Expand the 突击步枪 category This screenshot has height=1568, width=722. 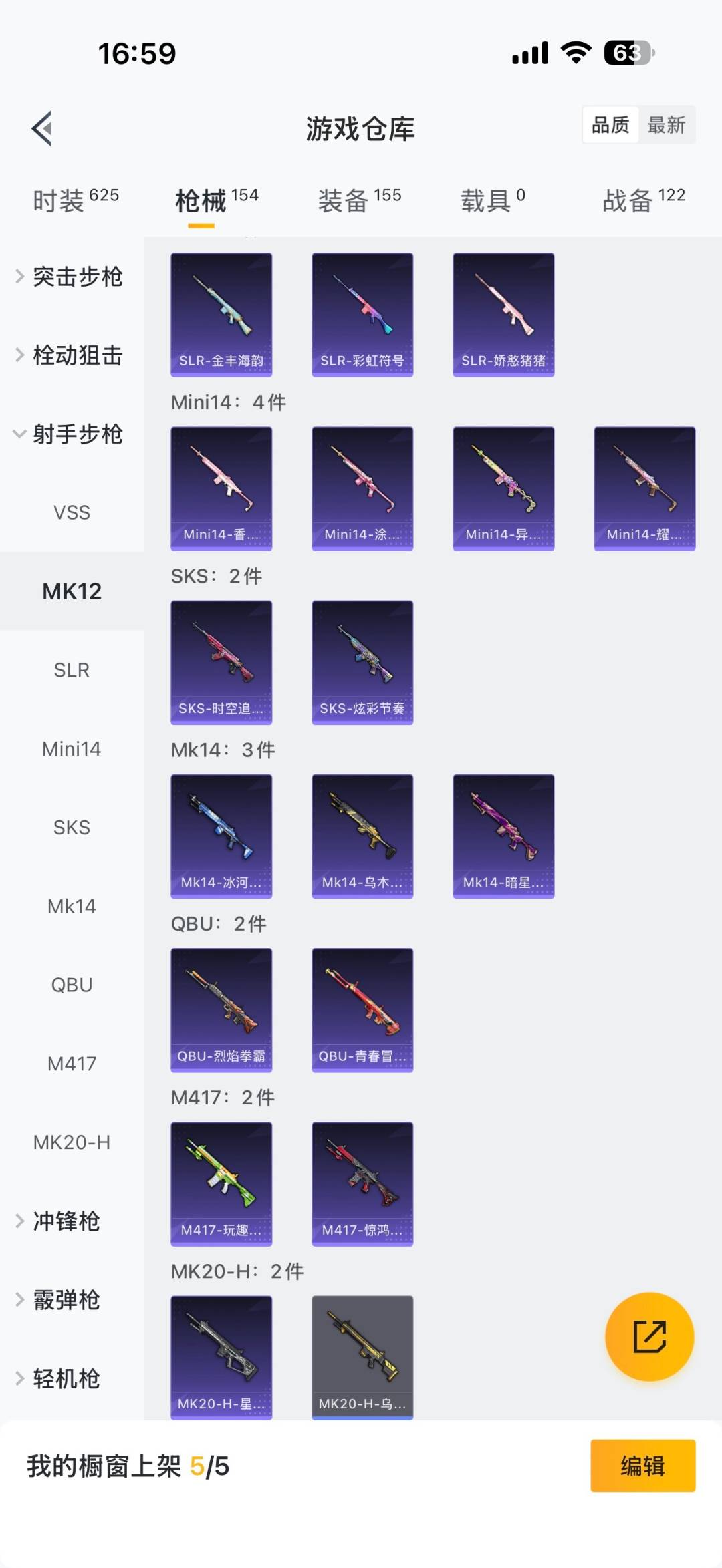click(x=72, y=277)
